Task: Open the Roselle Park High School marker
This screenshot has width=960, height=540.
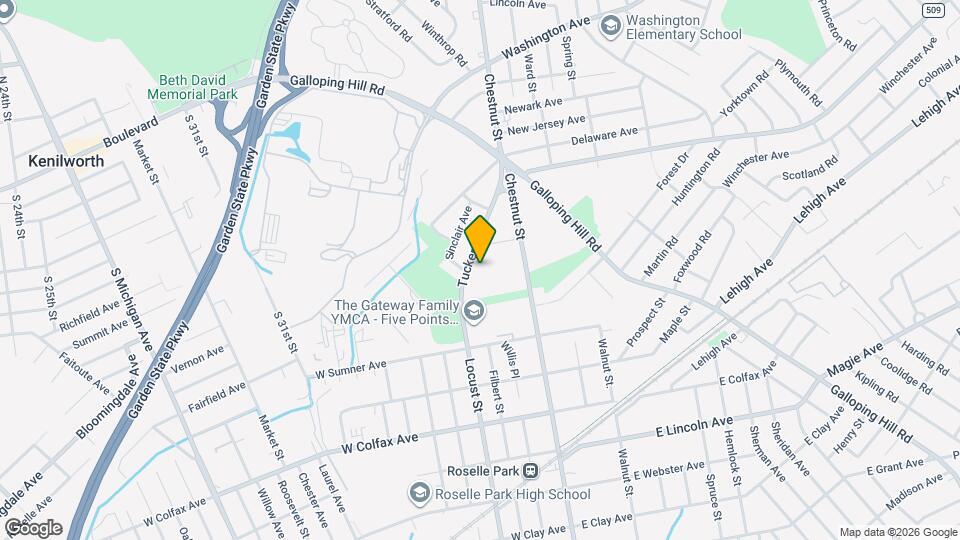Action: 420,494
